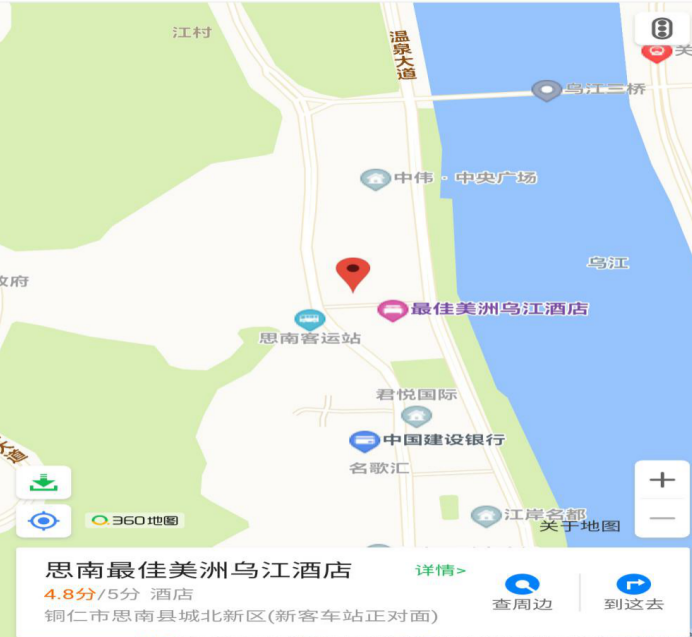
Task: Select the 最佳美洲乌江酒店 map marker
Action: pyautogui.click(x=392, y=310)
